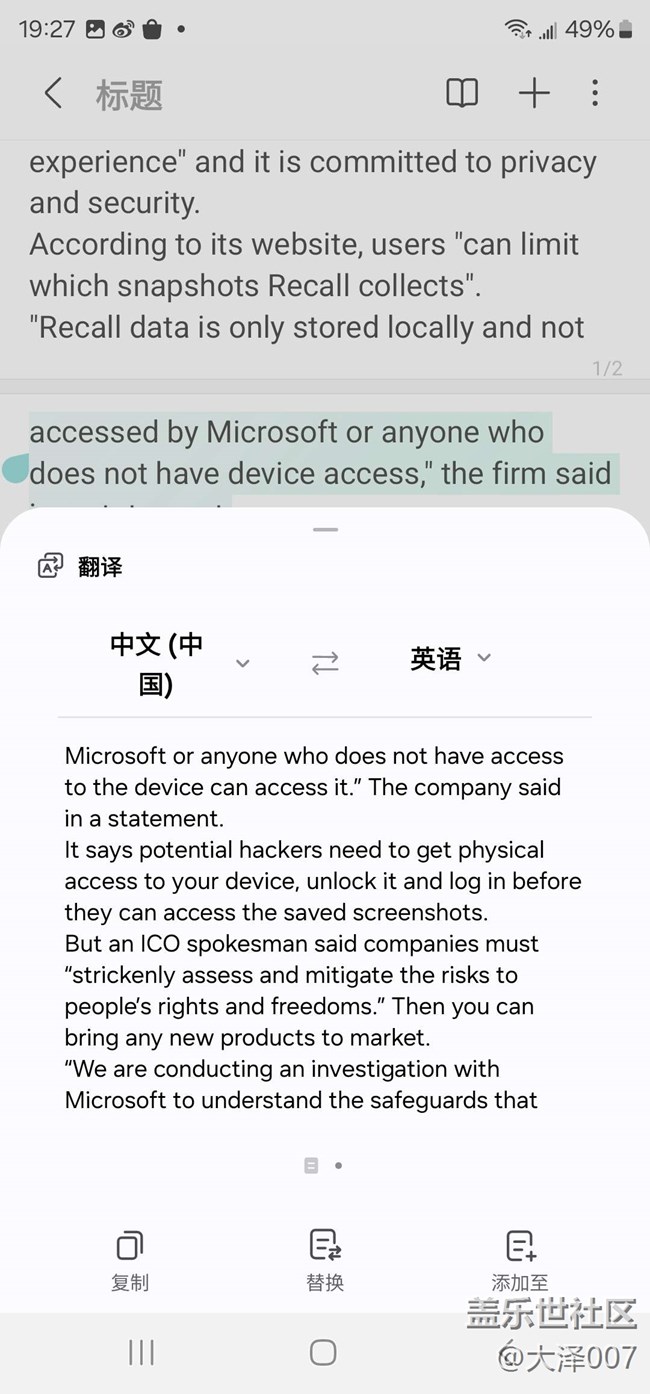Tap the plus icon in the app bar
The width and height of the screenshot is (650, 1394).
[534, 94]
